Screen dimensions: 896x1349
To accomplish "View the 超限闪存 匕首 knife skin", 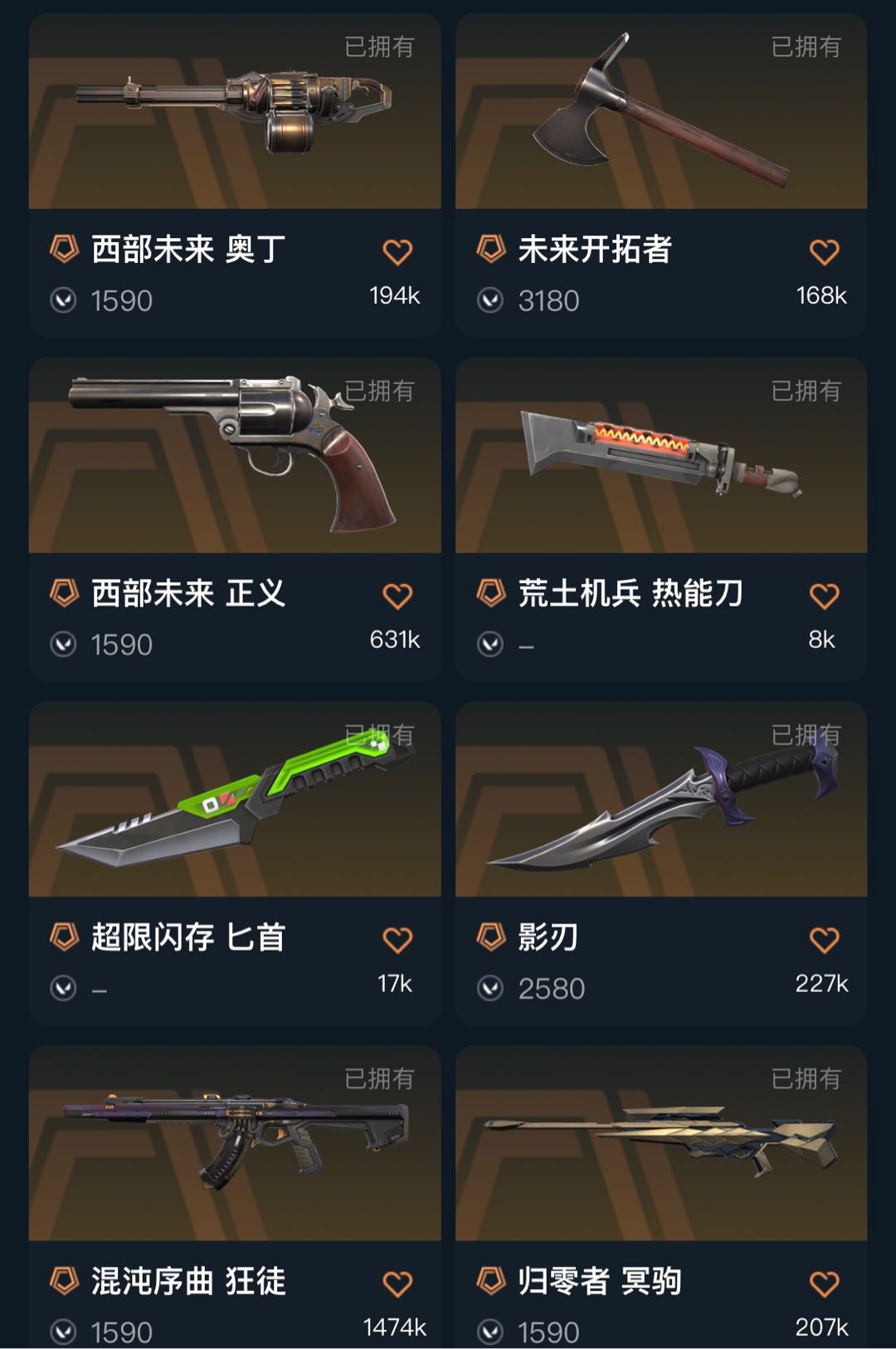I will [x=234, y=801].
